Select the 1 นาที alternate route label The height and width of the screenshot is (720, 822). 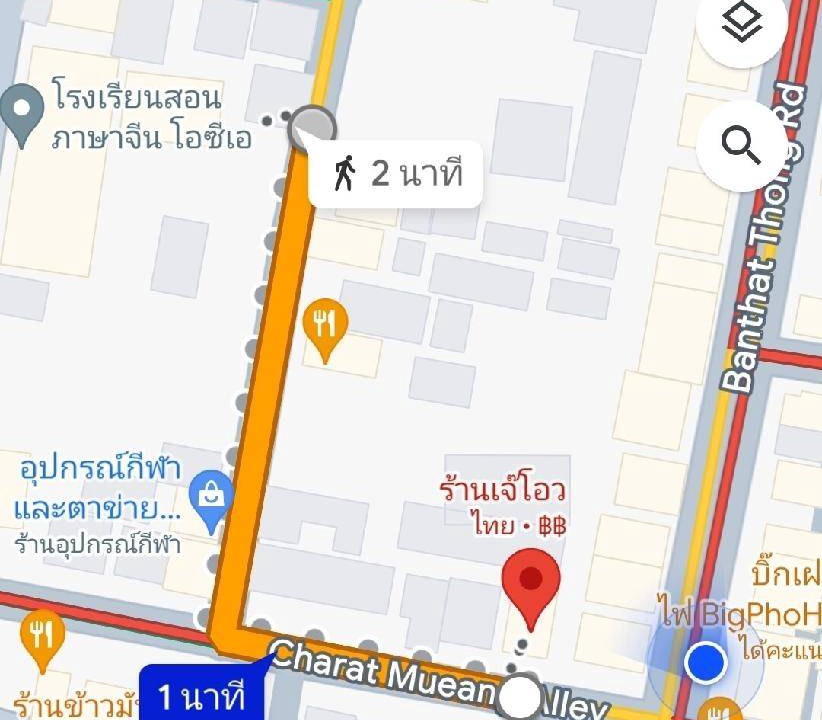coord(202,695)
